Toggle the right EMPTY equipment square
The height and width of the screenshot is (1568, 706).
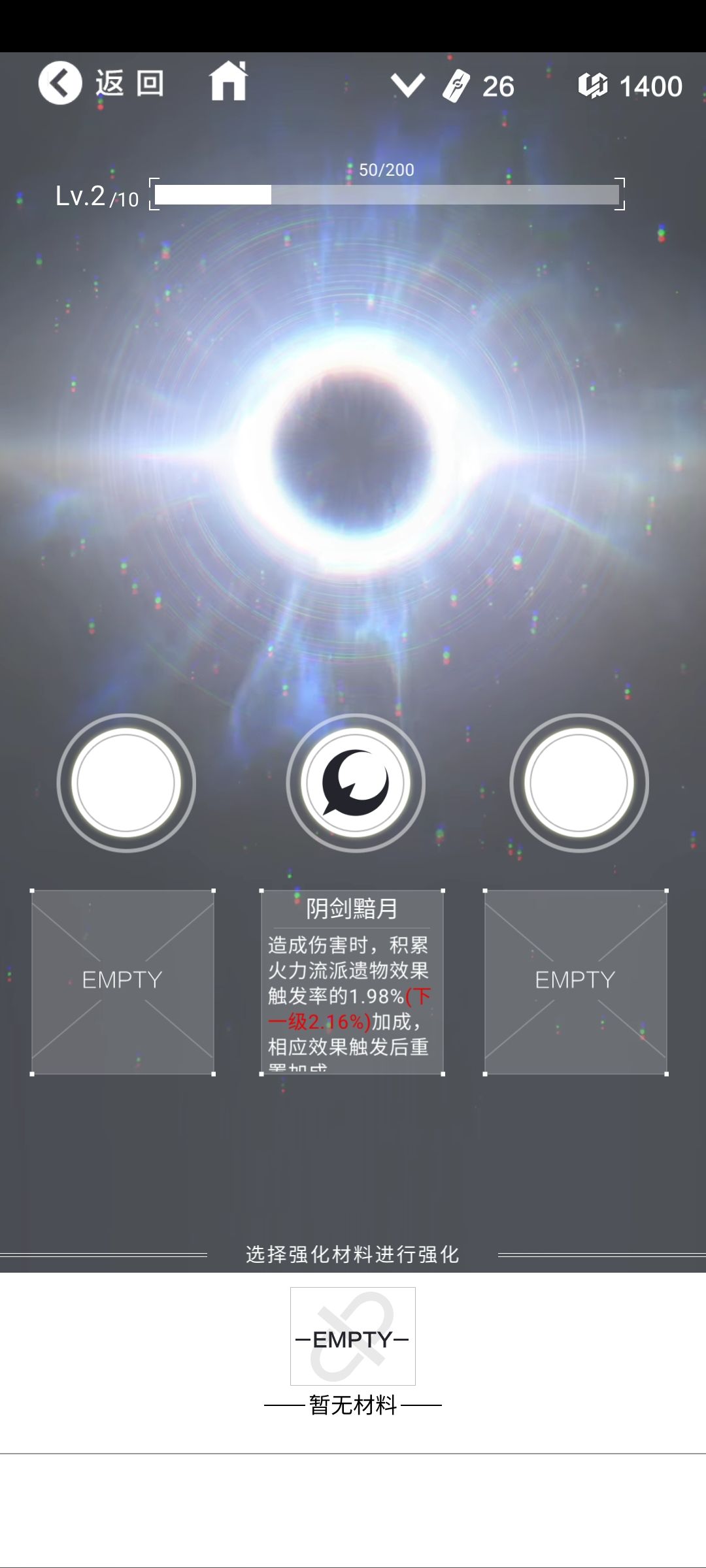[575, 978]
